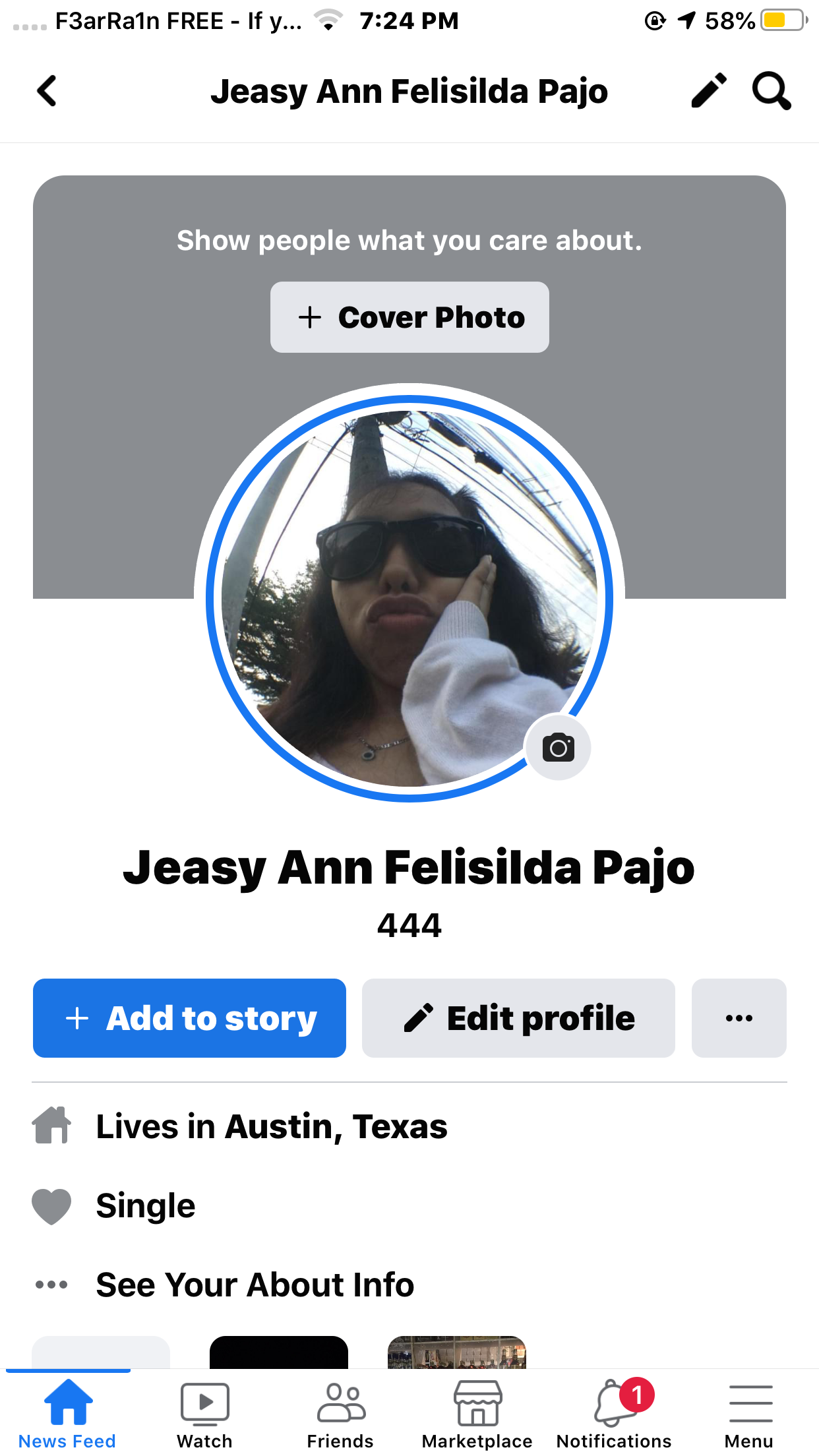Tap the pencil edit icon in header

tap(709, 90)
